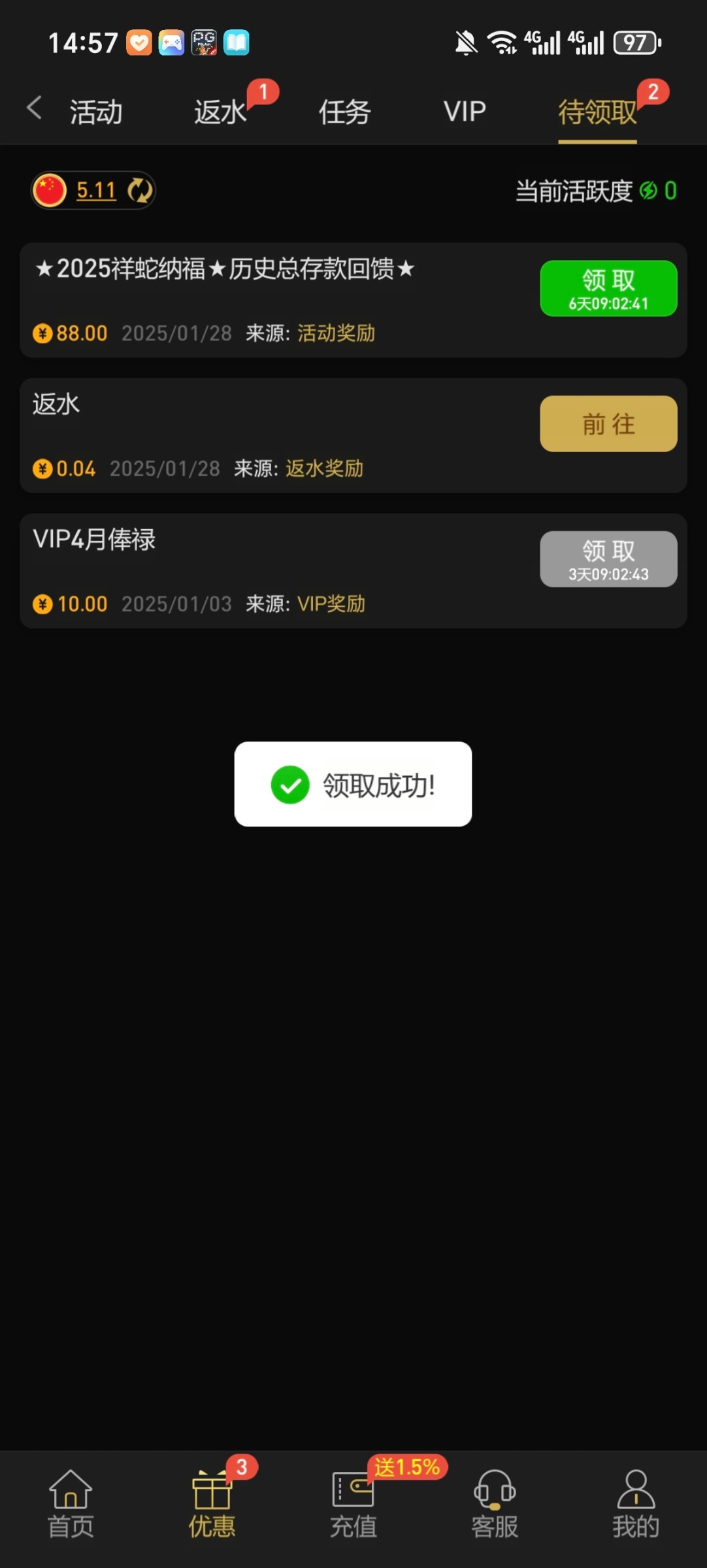This screenshot has width=707, height=1568.
Task: Refresh the 5.11 balance
Action: (x=140, y=191)
